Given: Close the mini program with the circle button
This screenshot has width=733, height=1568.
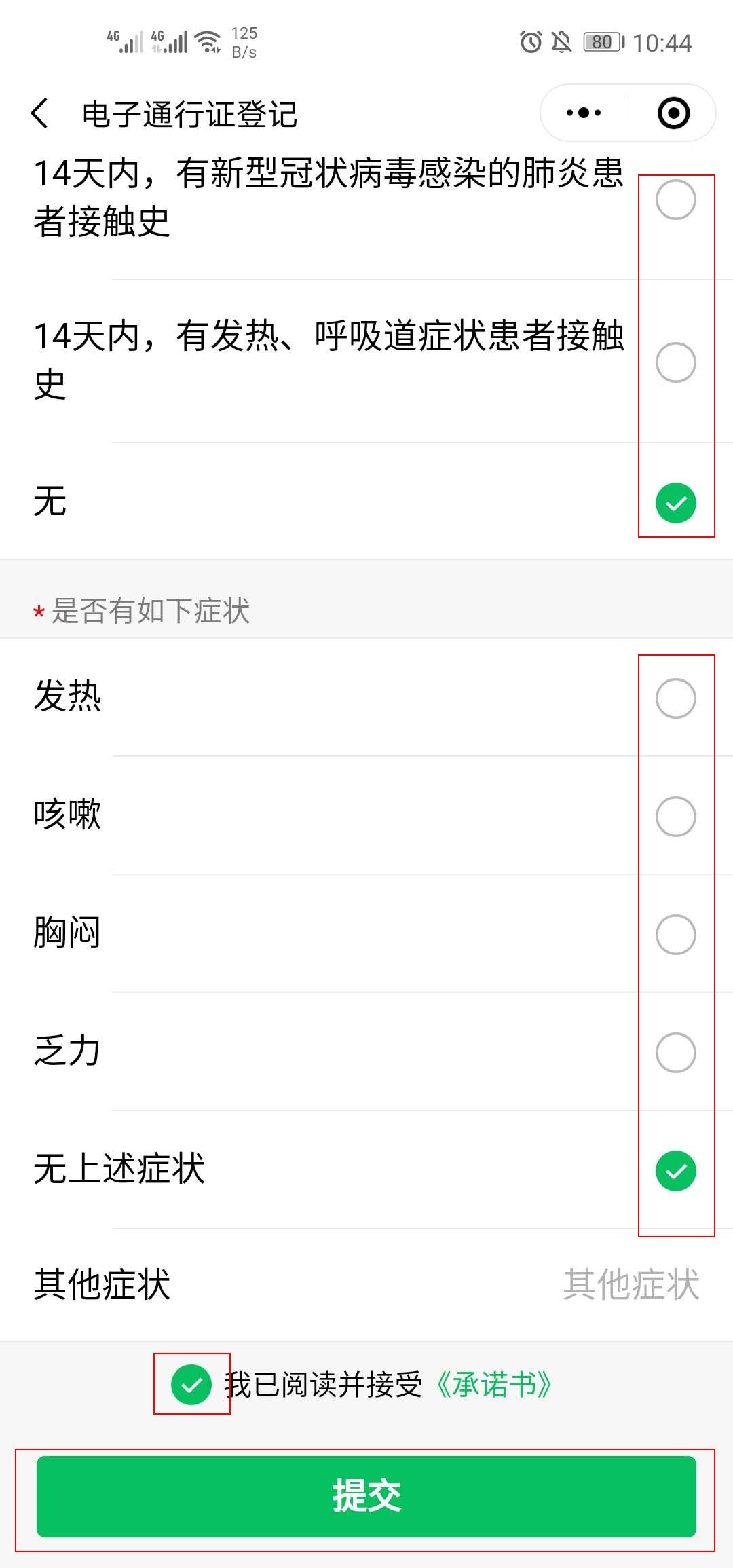Looking at the screenshot, I should click(673, 113).
